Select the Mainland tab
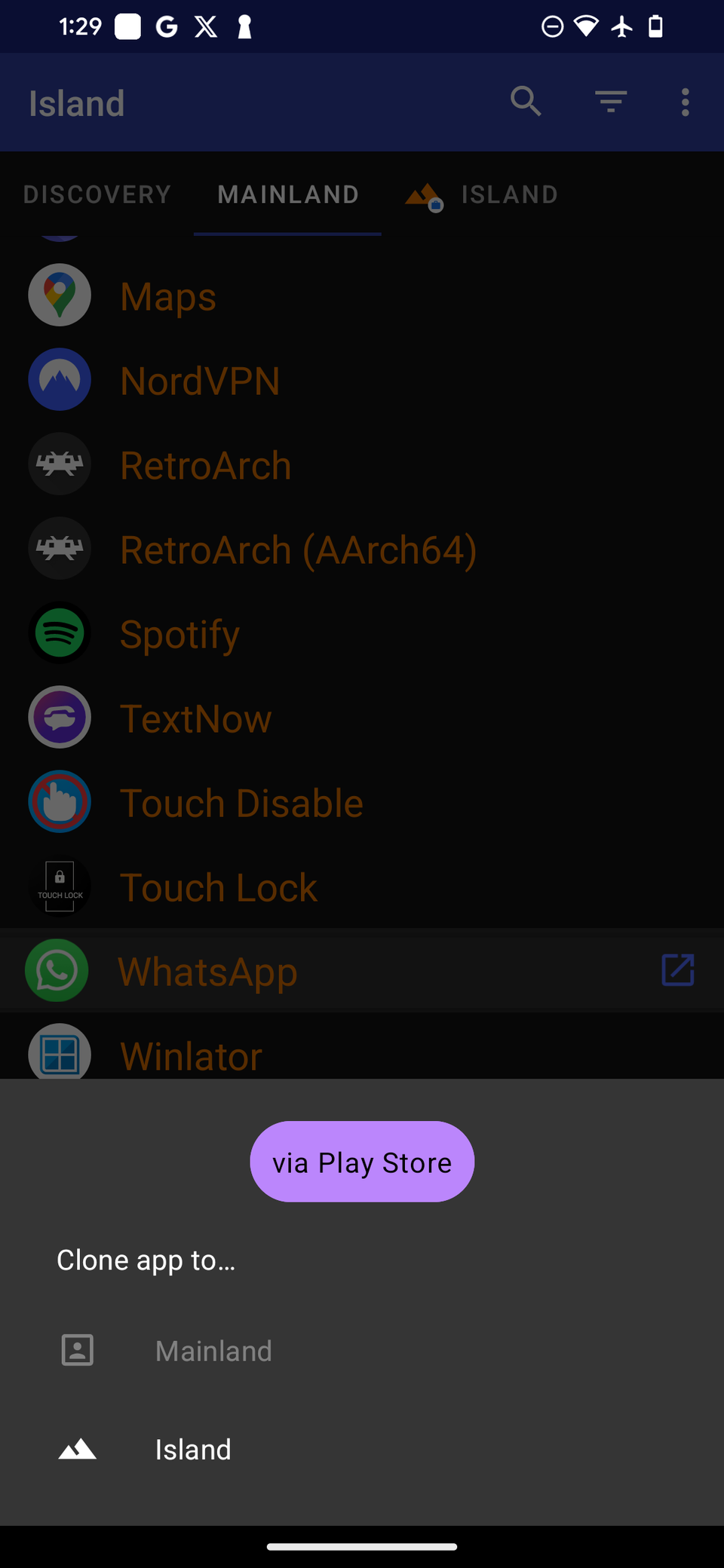Image resolution: width=724 pixels, height=1568 pixels. pos(288,194)
